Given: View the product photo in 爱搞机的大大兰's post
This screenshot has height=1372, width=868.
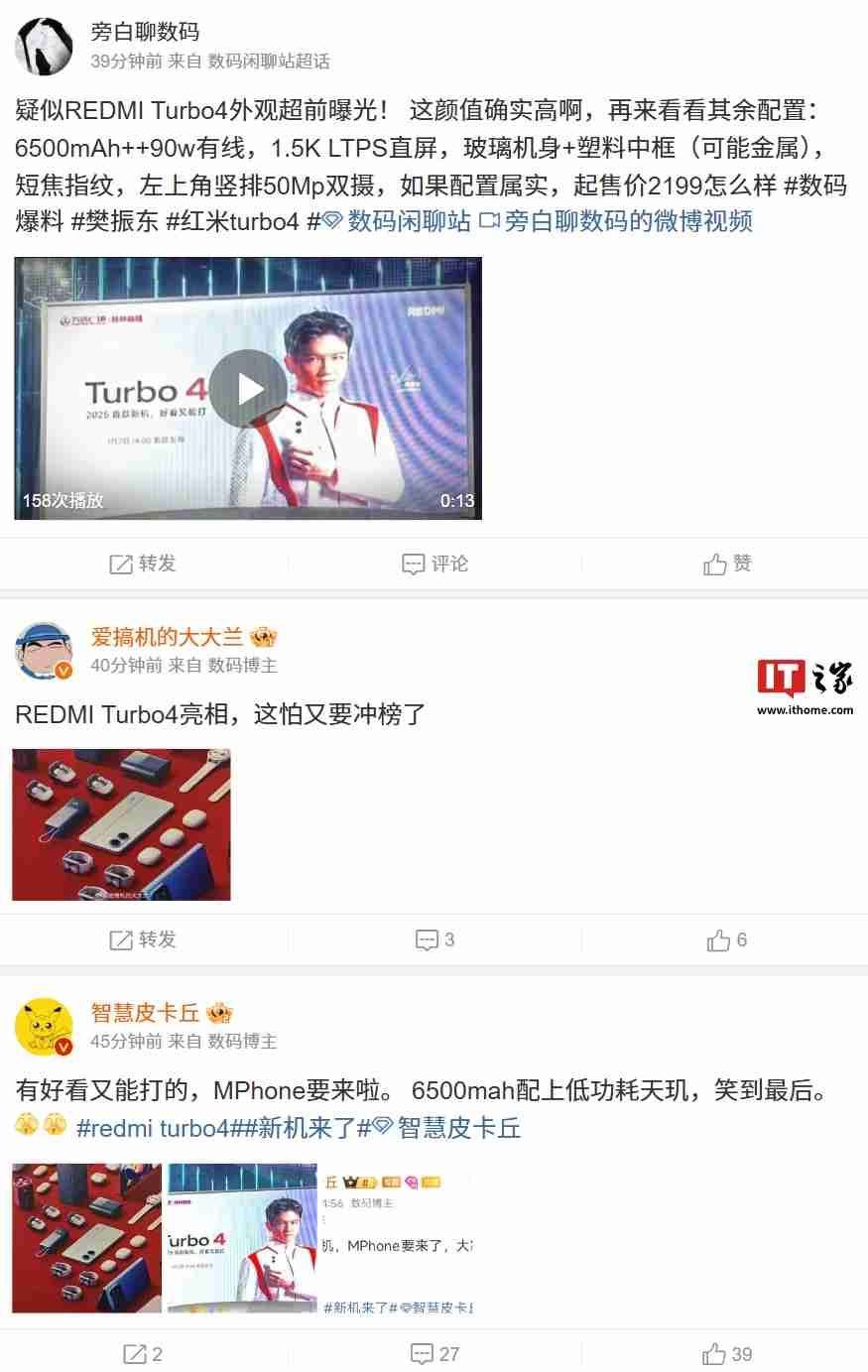Looking at the screenshot, I should point(121,823).
